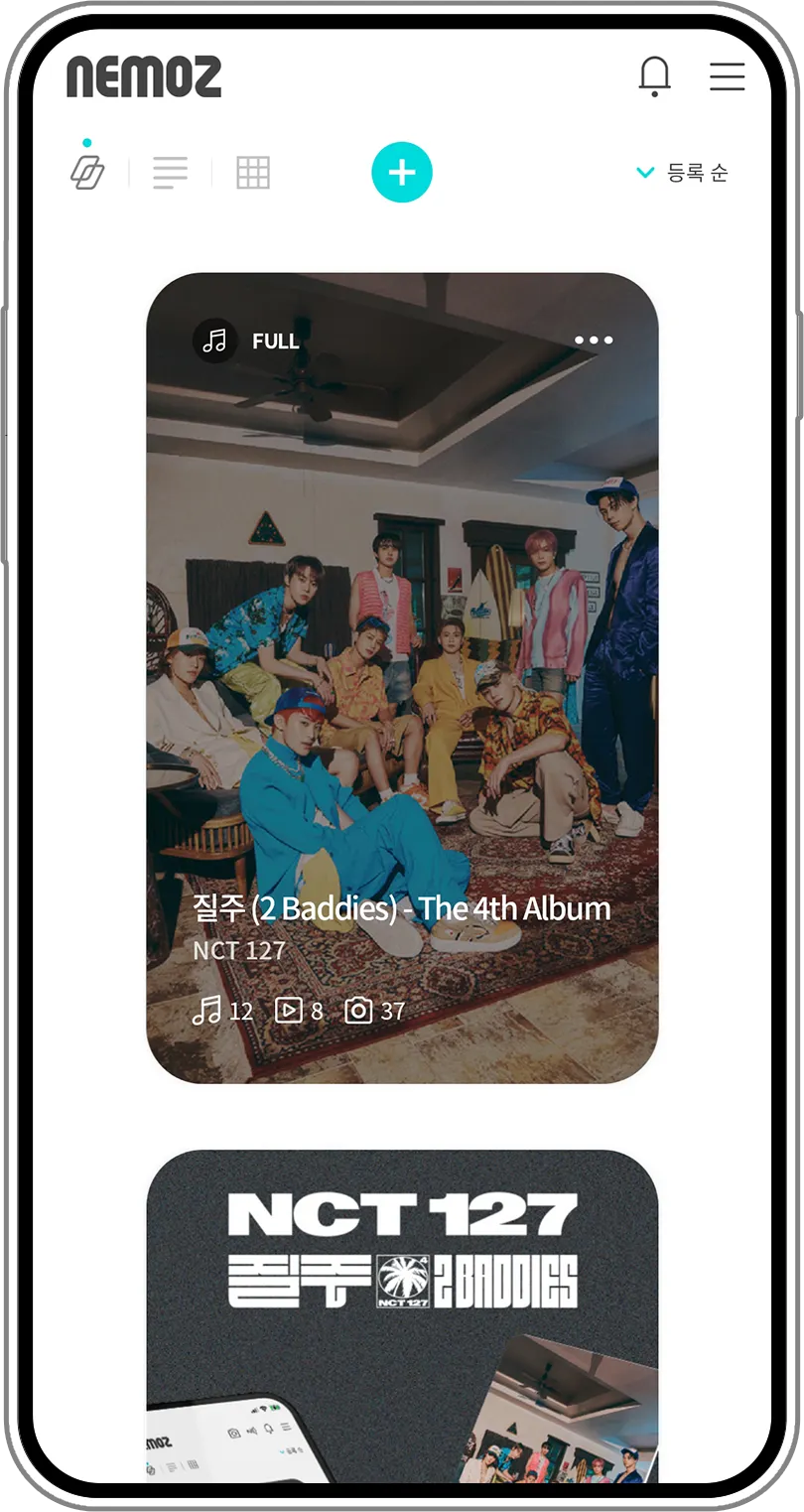Switch to the list view mode

[x=170, y=173]
